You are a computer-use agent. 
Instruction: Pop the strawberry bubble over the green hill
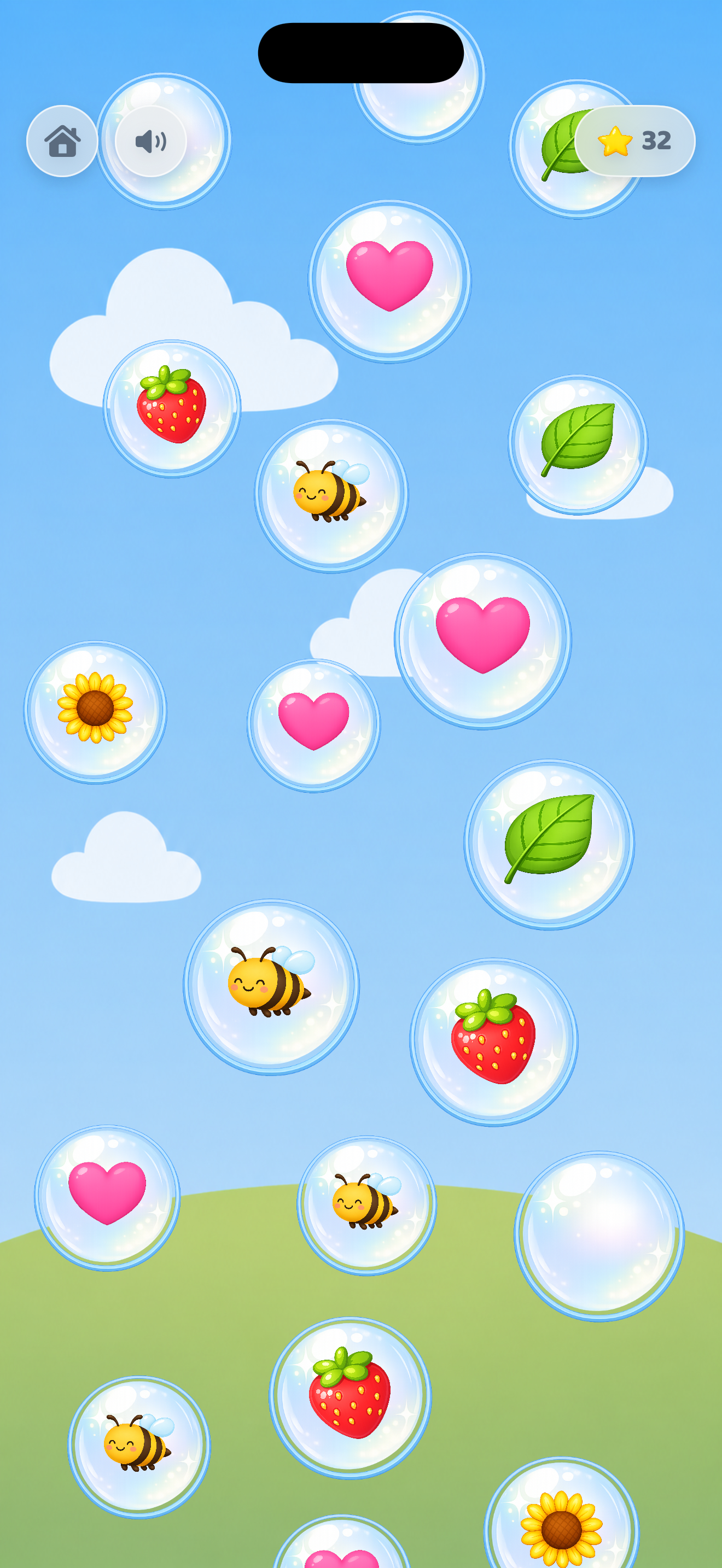351,1397
